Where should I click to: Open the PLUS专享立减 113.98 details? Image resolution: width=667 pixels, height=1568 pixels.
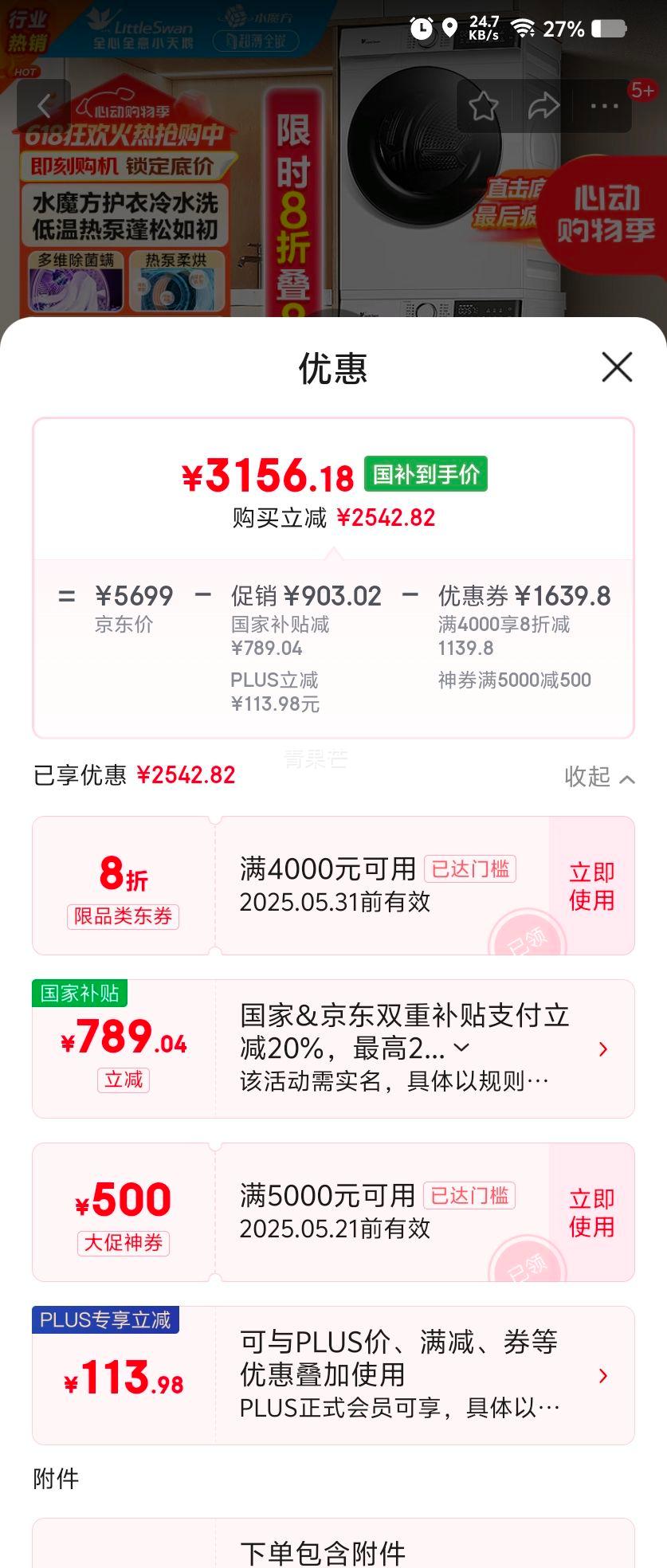pyautogui.click(x=603, y=1376)
